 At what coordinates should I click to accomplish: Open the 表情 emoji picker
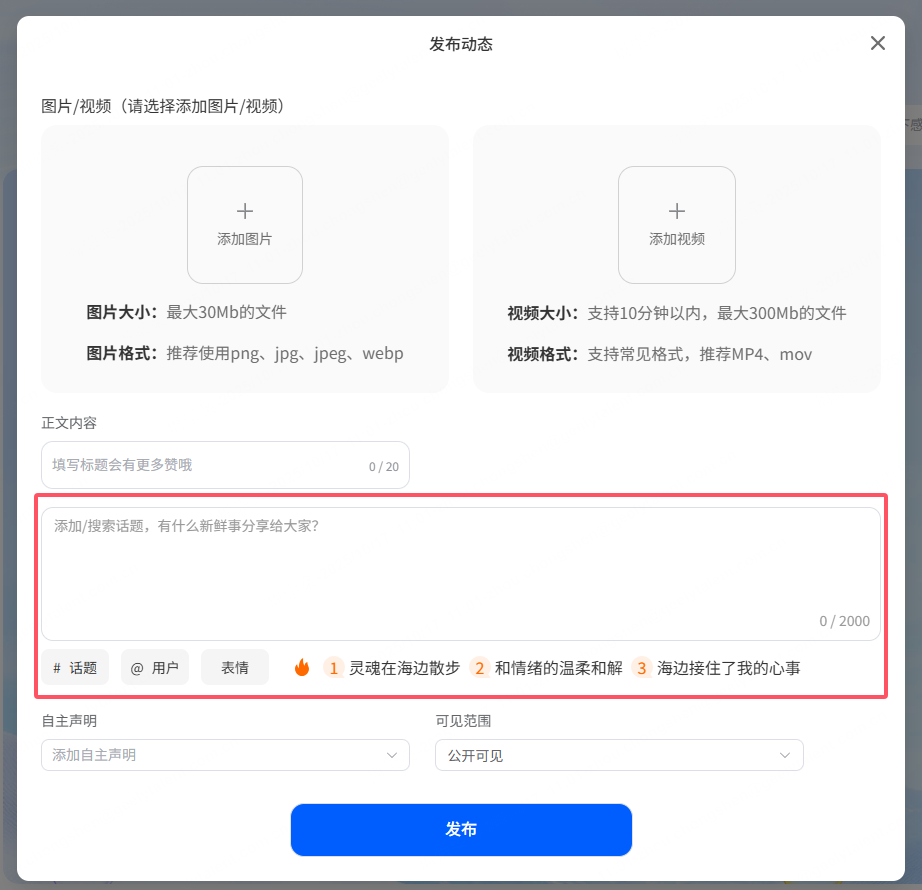[235, 668]
